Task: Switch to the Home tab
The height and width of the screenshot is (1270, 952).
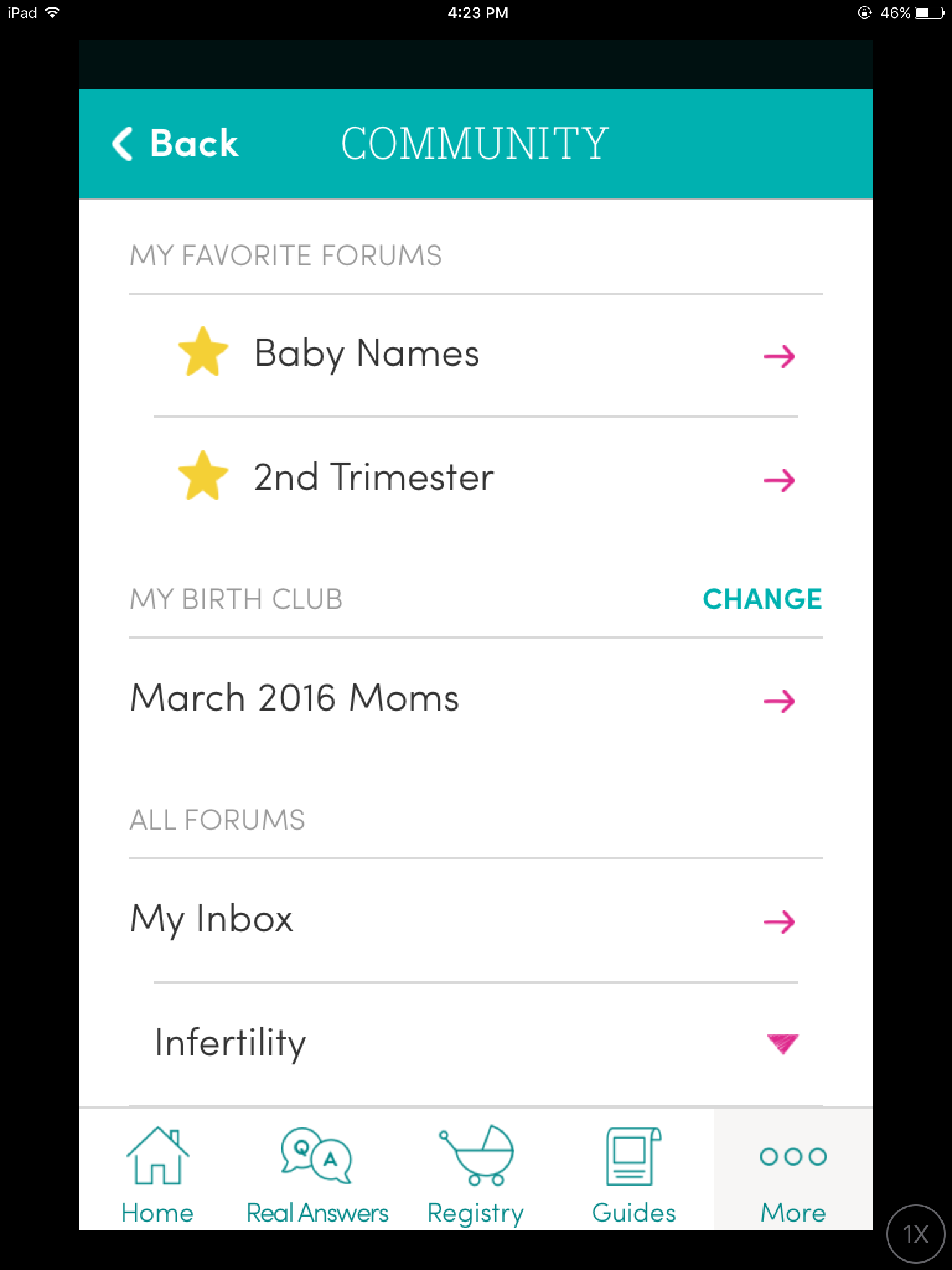Action: (157, 1173)
